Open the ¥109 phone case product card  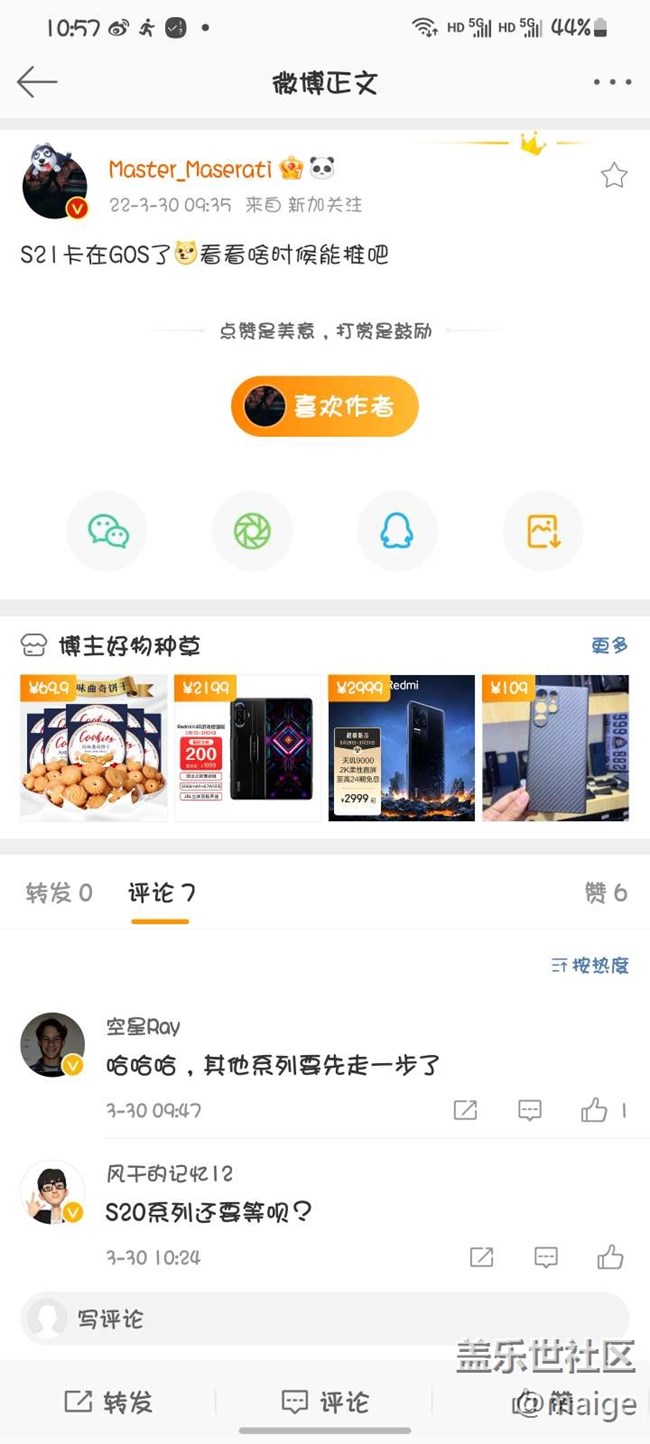(555, 748)
